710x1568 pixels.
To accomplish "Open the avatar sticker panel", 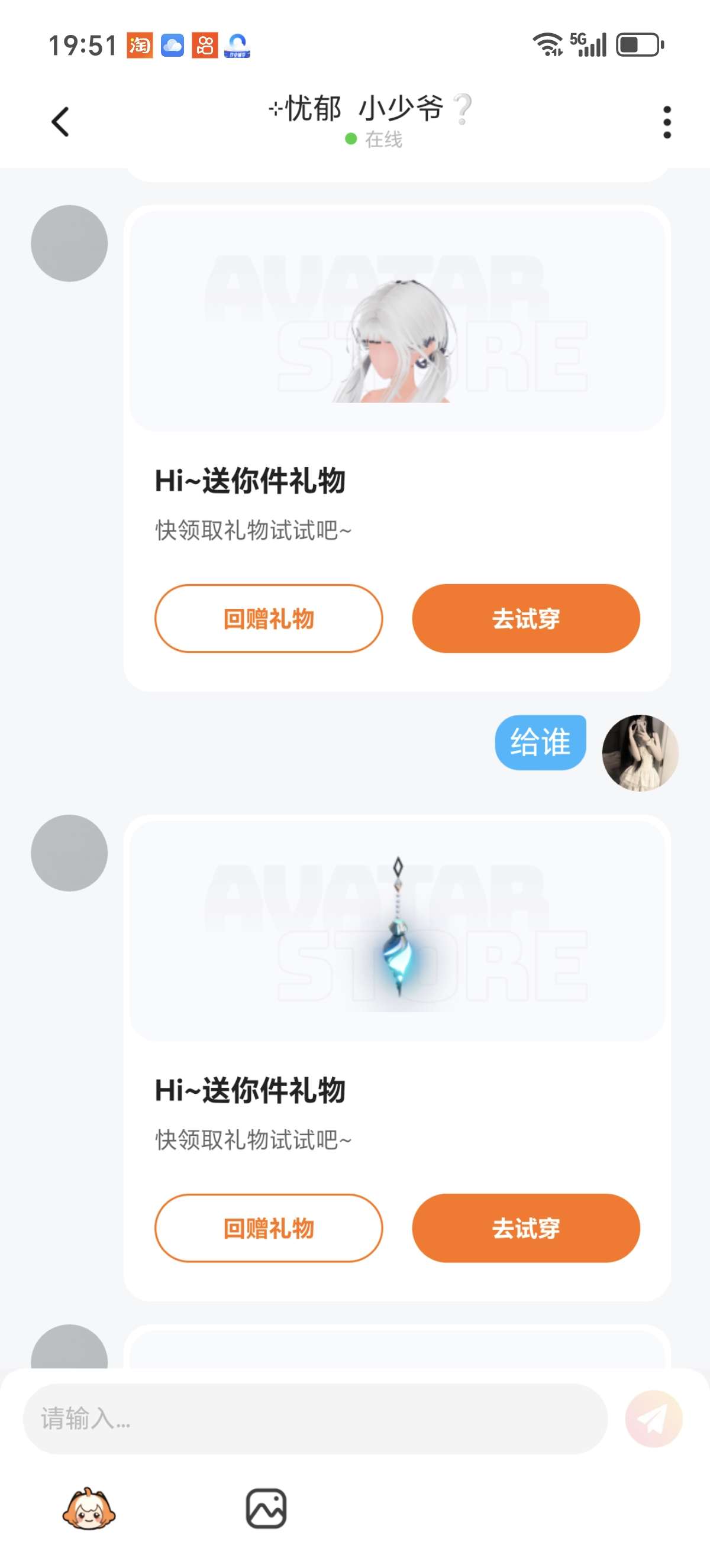I will [x=89, y=1508].
